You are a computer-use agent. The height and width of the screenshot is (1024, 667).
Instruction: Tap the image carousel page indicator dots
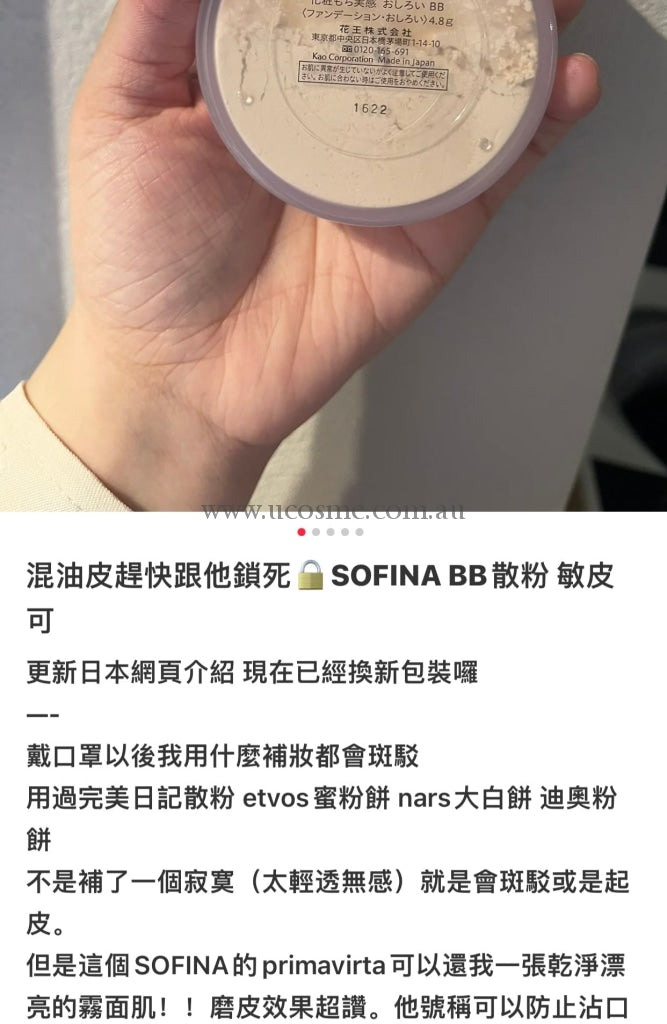click(x=331, y=532)
